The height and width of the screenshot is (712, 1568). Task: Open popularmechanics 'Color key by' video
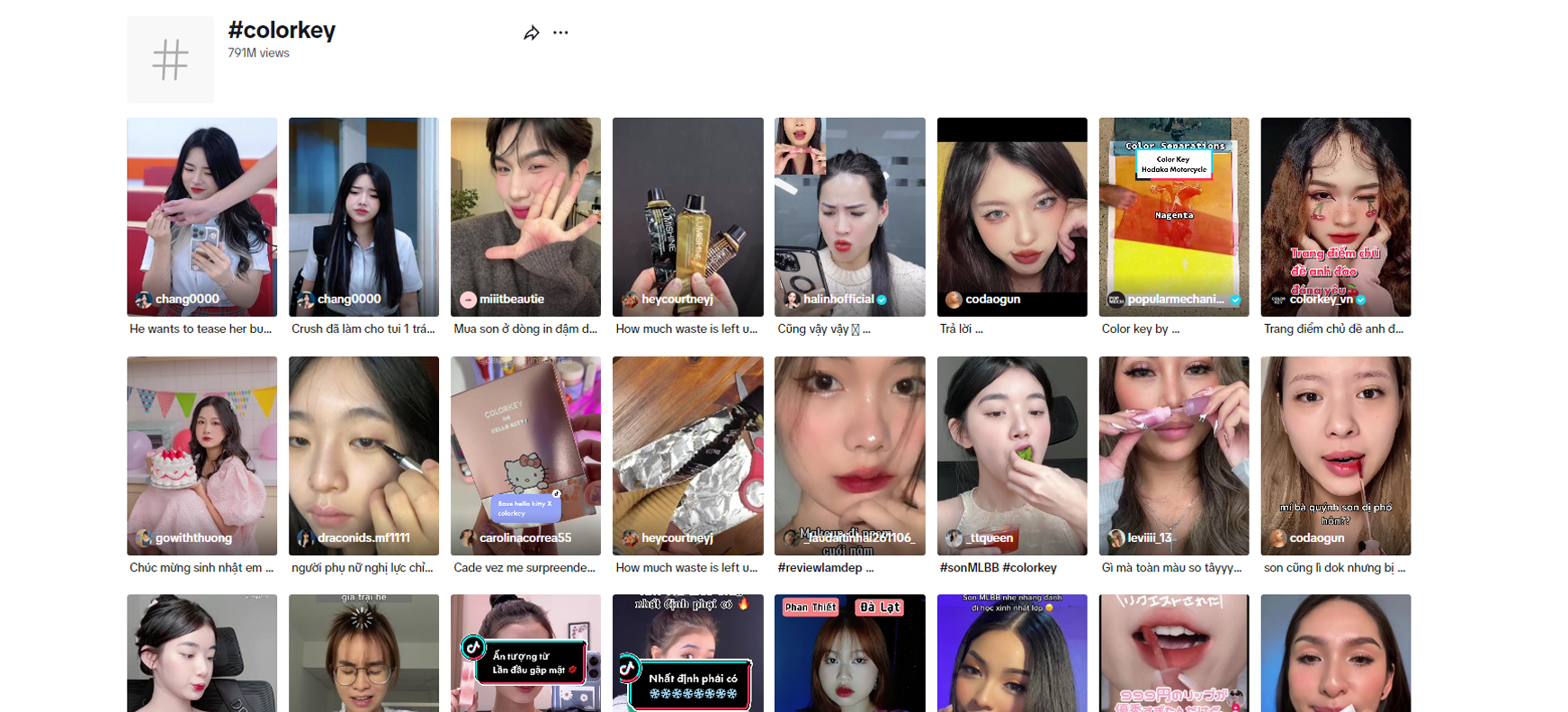click(1173, 216)
